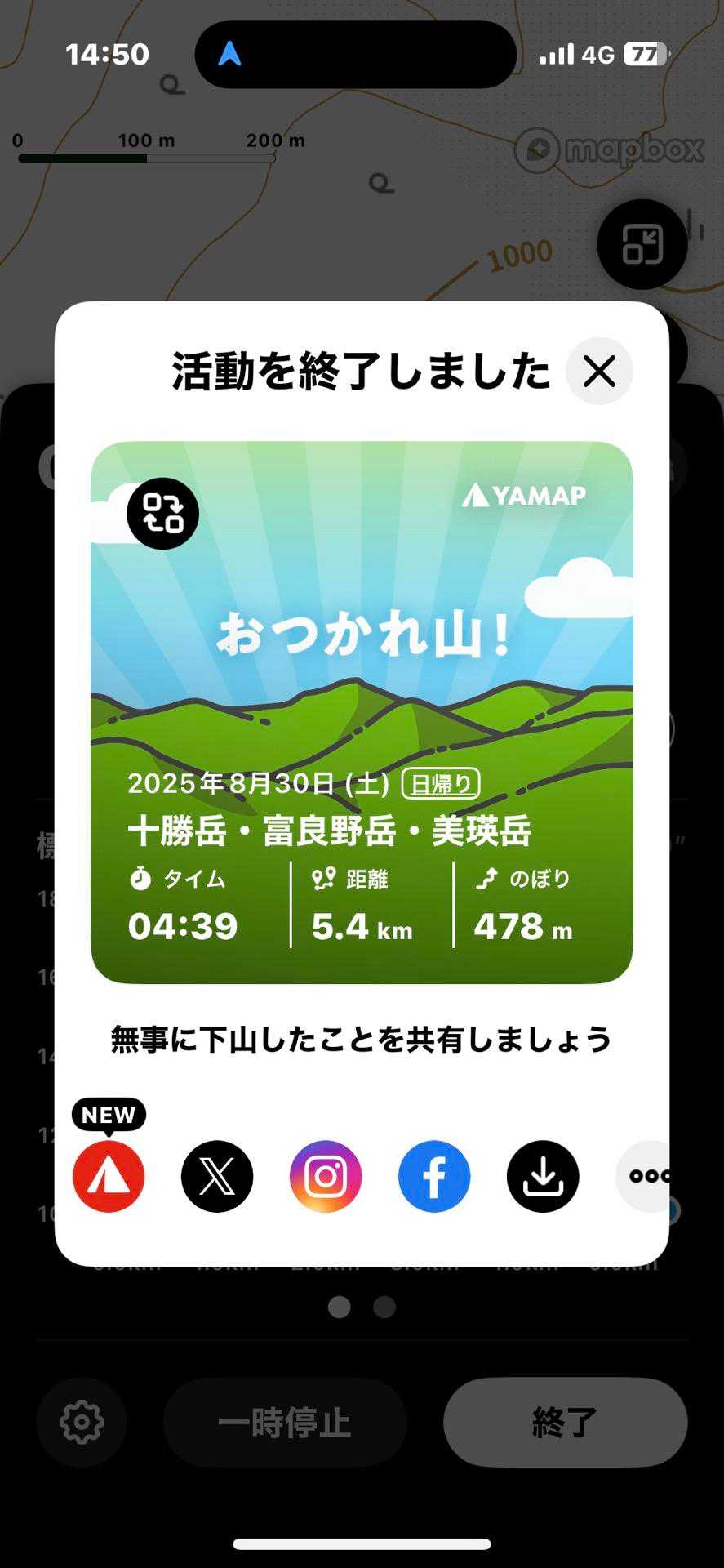Share the result on Facebook
The height and width of the screenshot is (1568, 724).
[x=434, y=1176]
